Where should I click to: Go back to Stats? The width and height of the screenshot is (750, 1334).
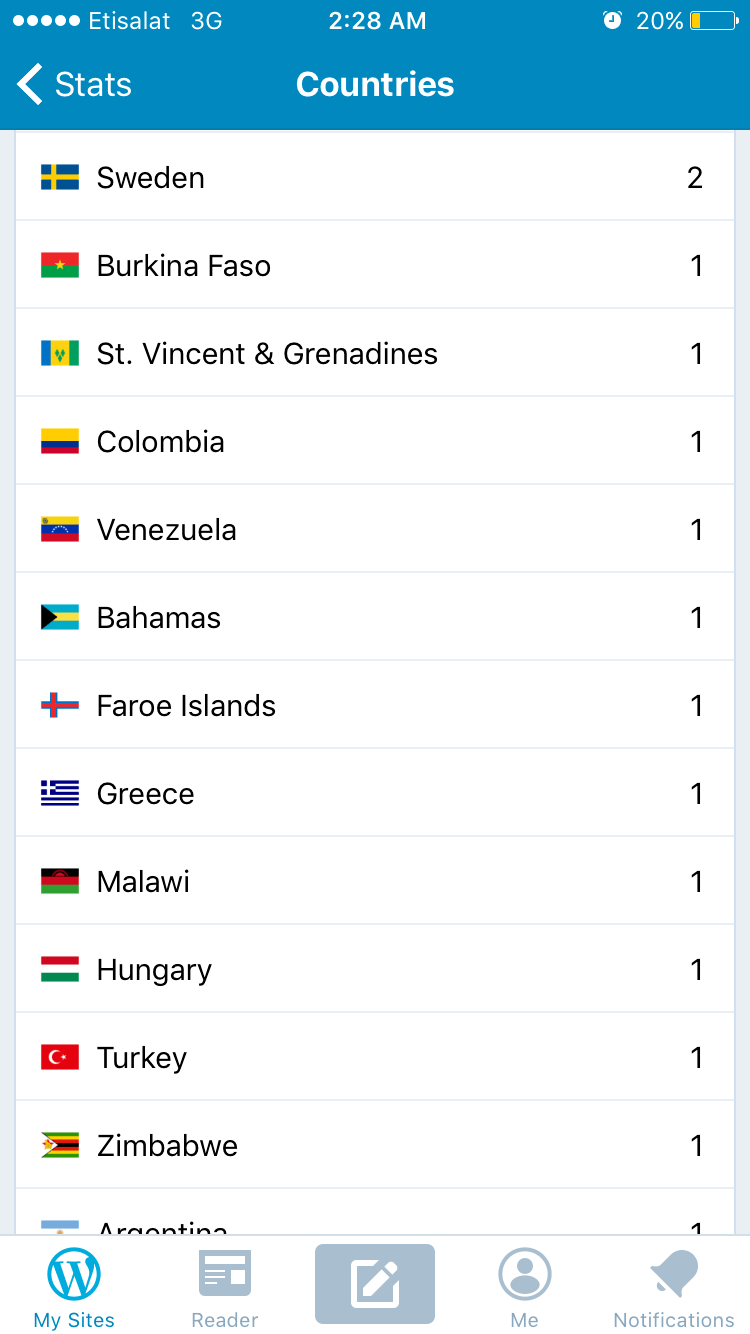click(74, 85)
